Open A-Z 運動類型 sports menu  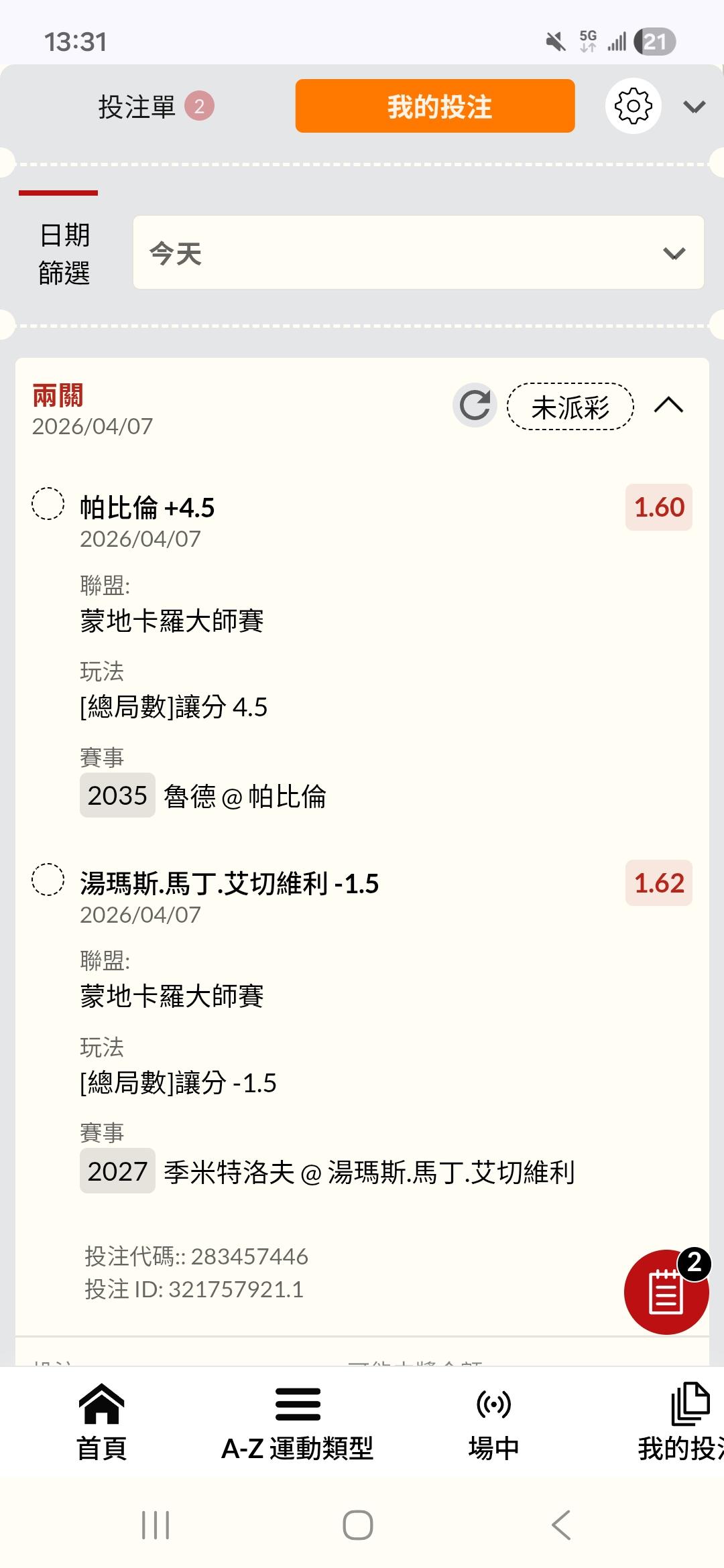(x=298, y=1422)
